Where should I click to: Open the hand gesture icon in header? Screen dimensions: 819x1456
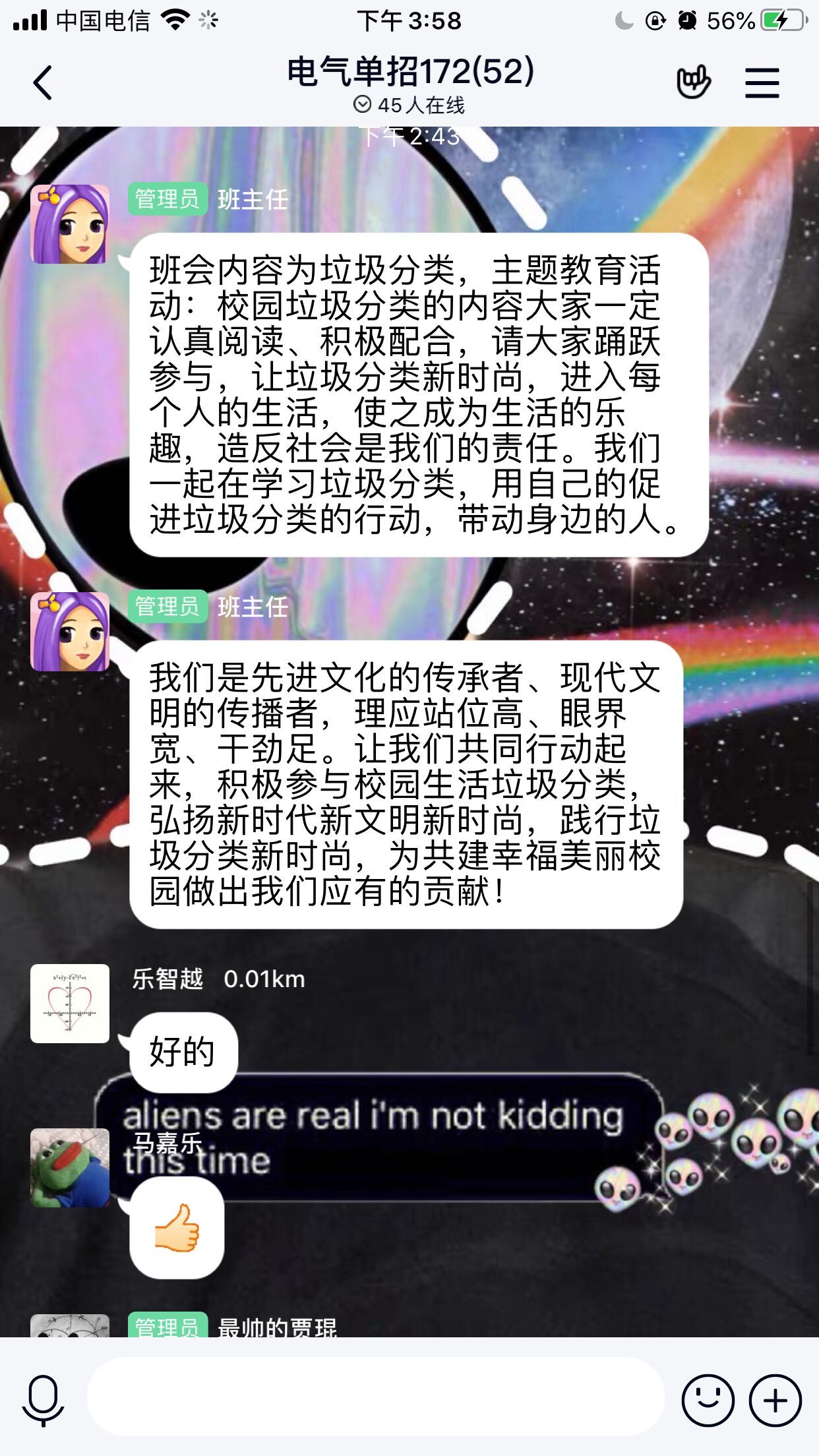(693, 82)
